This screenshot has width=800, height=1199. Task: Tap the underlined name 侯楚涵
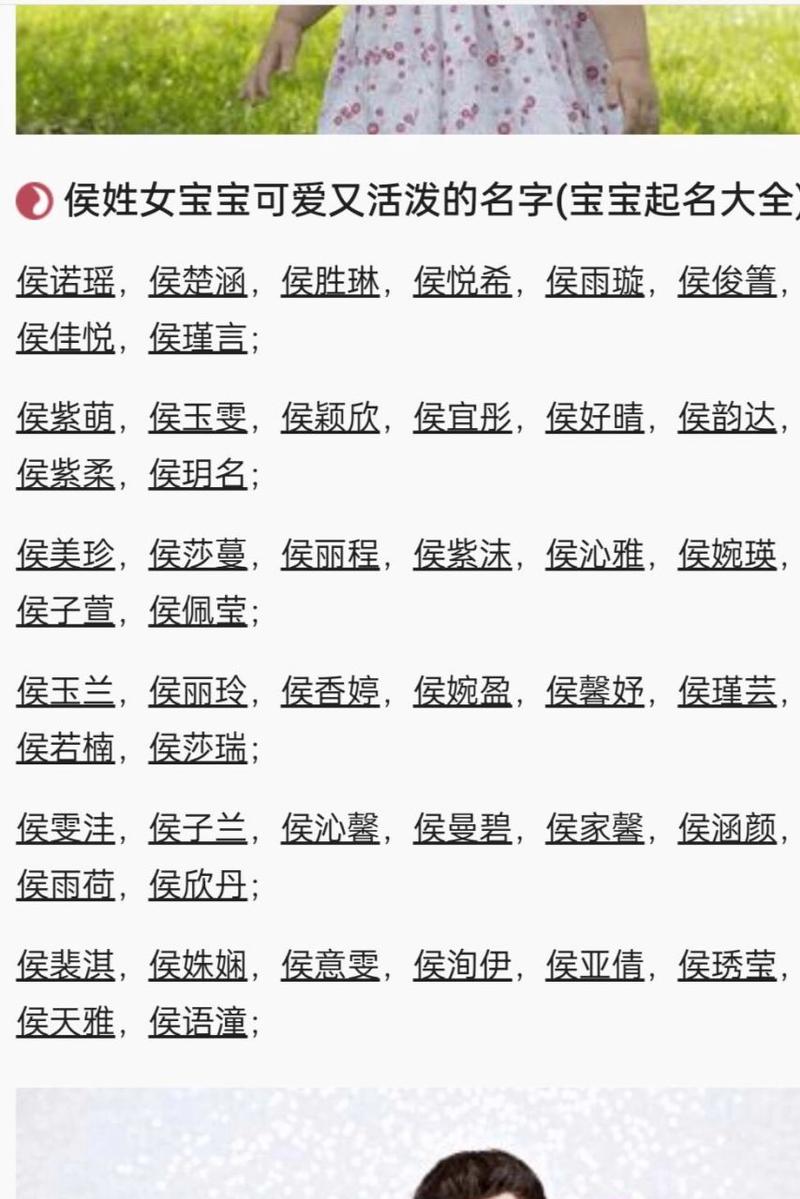click(x=198, y=284)
